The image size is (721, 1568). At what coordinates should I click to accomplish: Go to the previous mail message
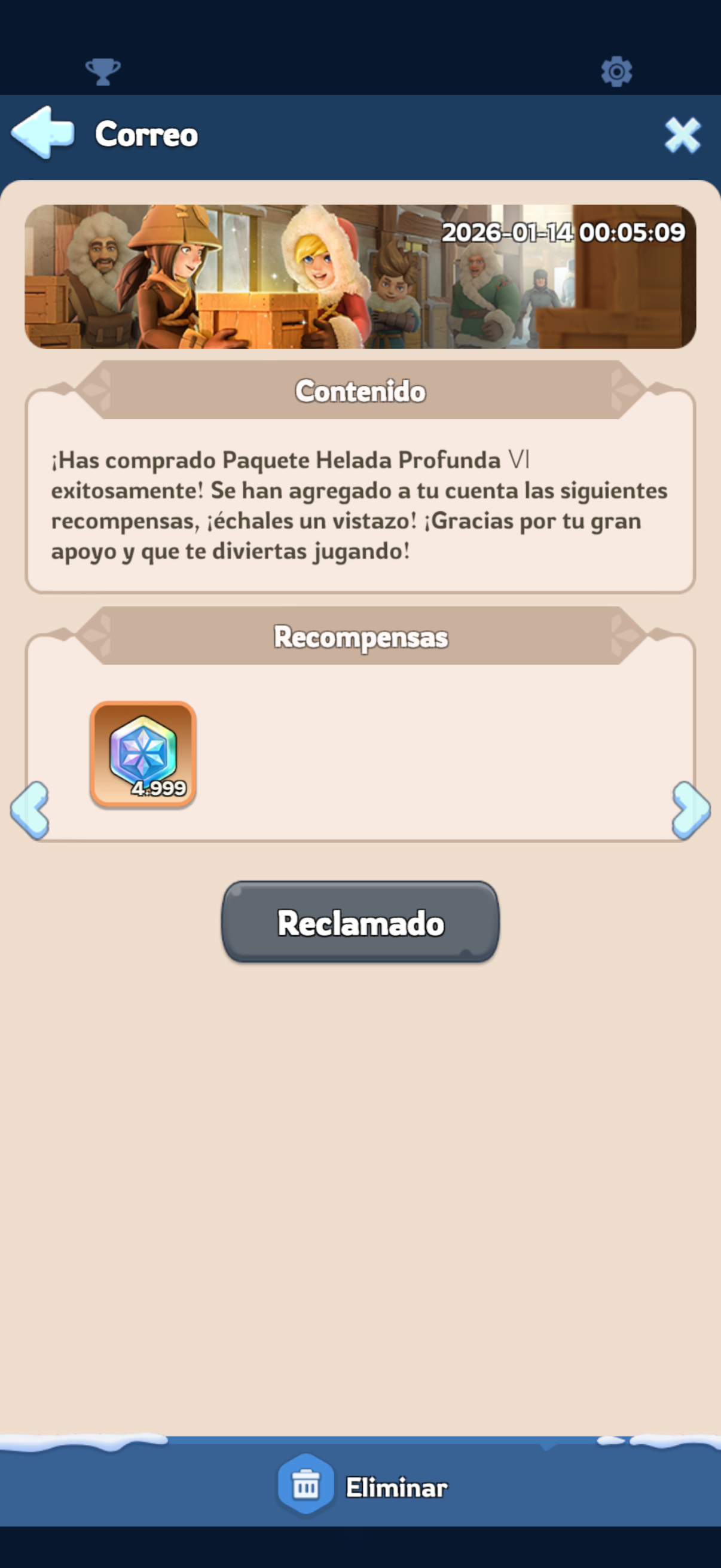[x=29, y=810]
